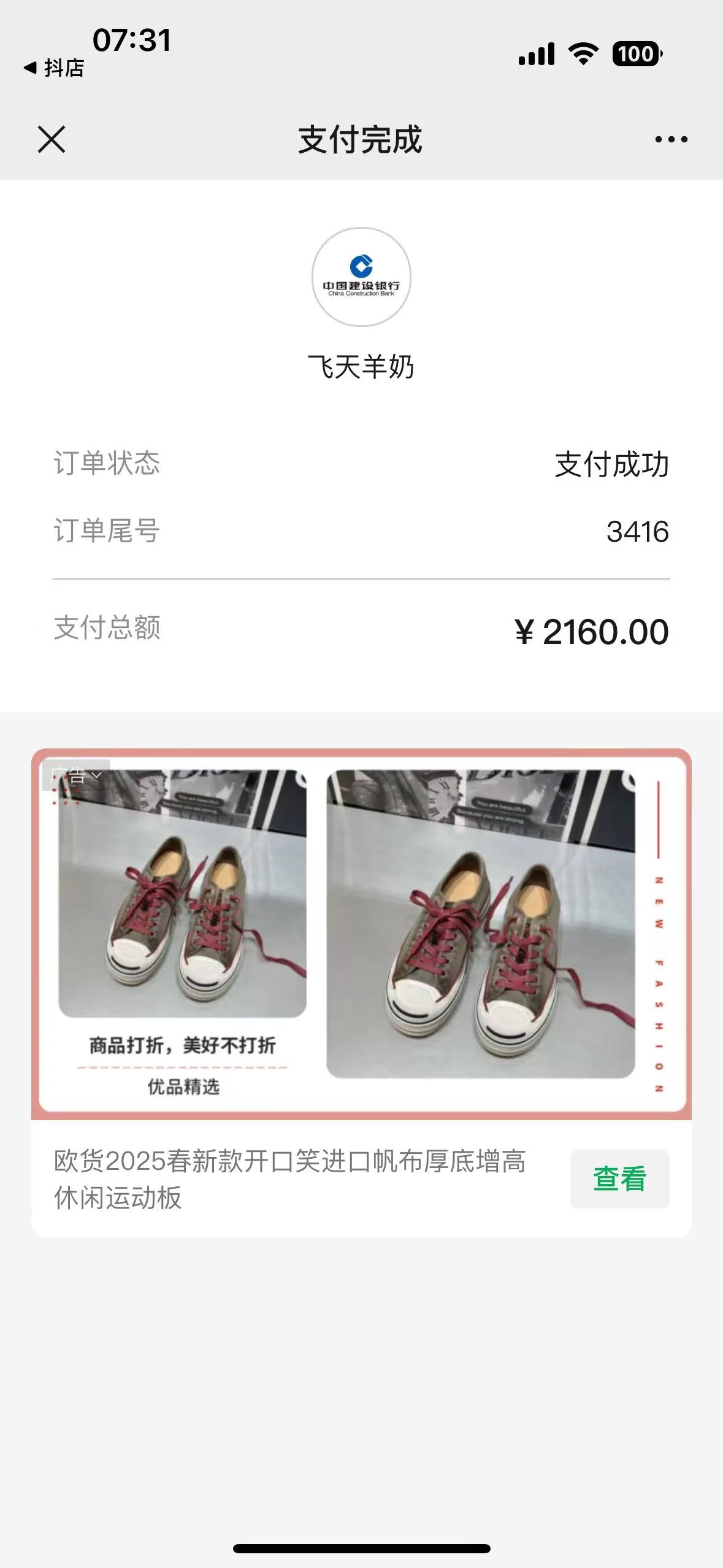Tap 查看 to view the advertised shoes
The image size is (723, 1568).
(619, 1178)
